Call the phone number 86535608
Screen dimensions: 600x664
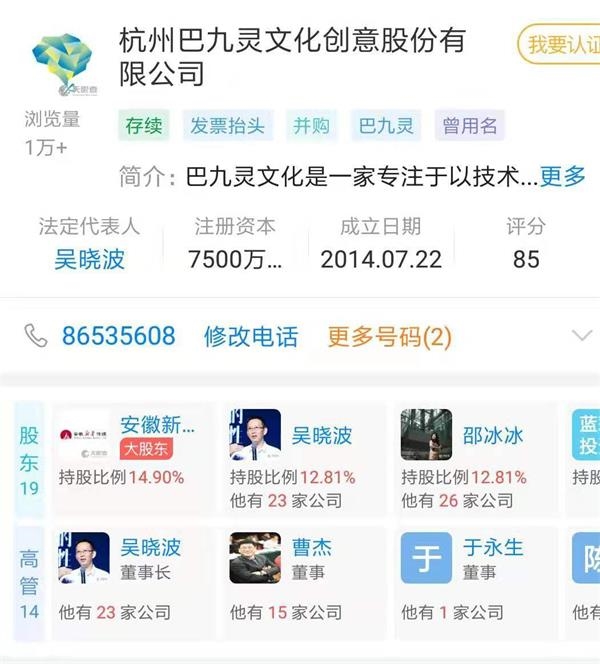[118, 337]
